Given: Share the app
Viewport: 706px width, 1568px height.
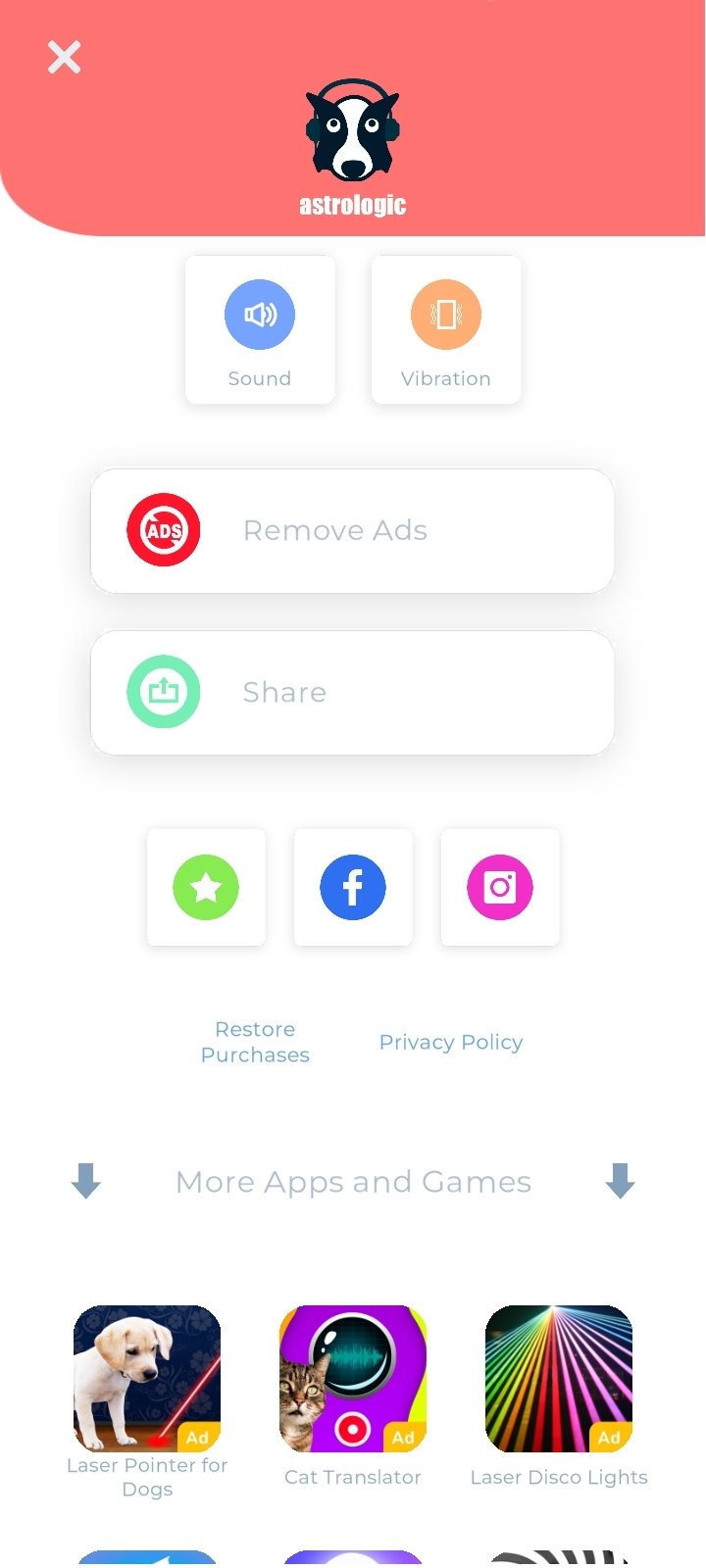Looking at the screenshot, I should (x=353, y=692).
